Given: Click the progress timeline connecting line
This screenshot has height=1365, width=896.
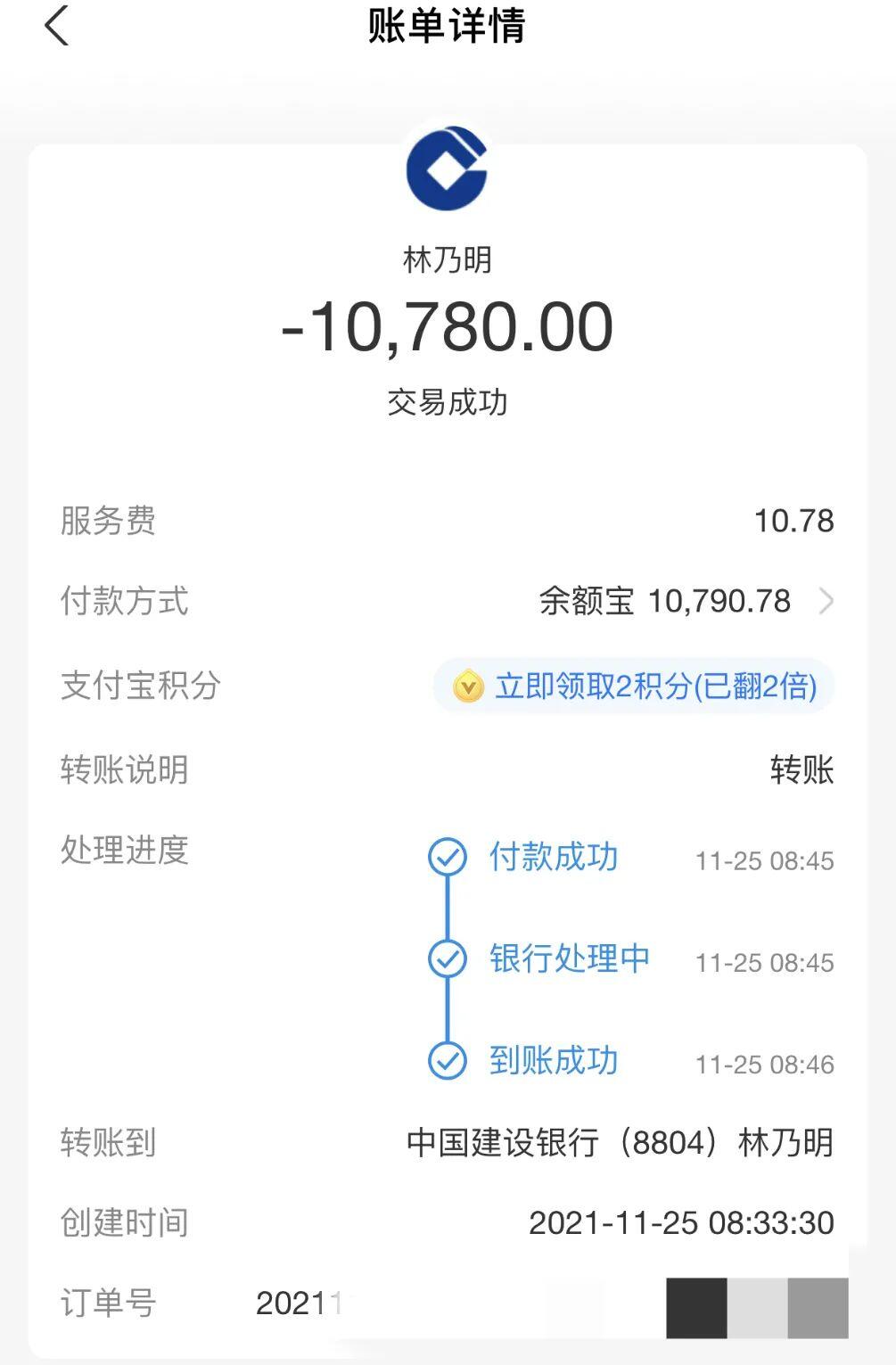Looking at the screenshot, I should (x=446, y=909).
